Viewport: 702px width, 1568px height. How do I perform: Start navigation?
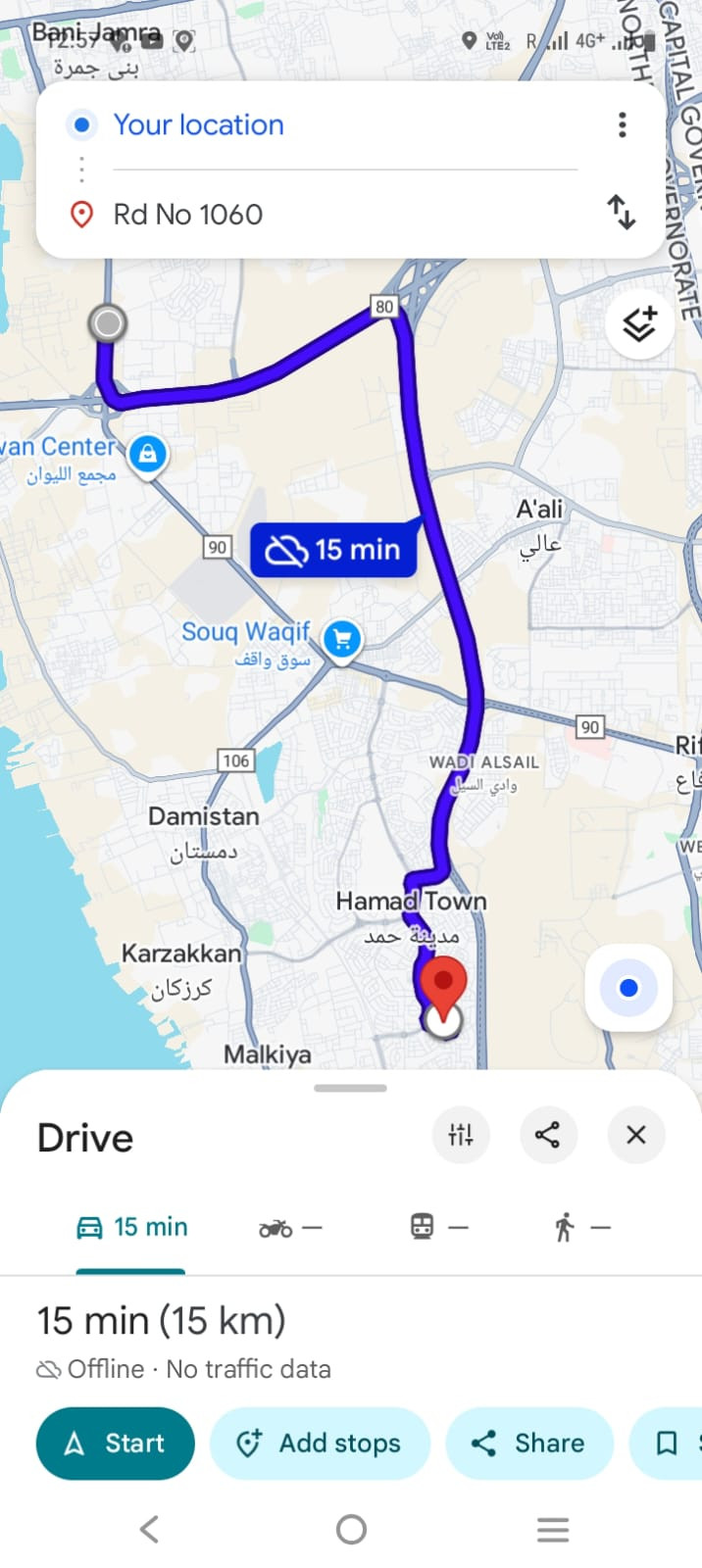pyautogui.click(x=116, y=1443)
